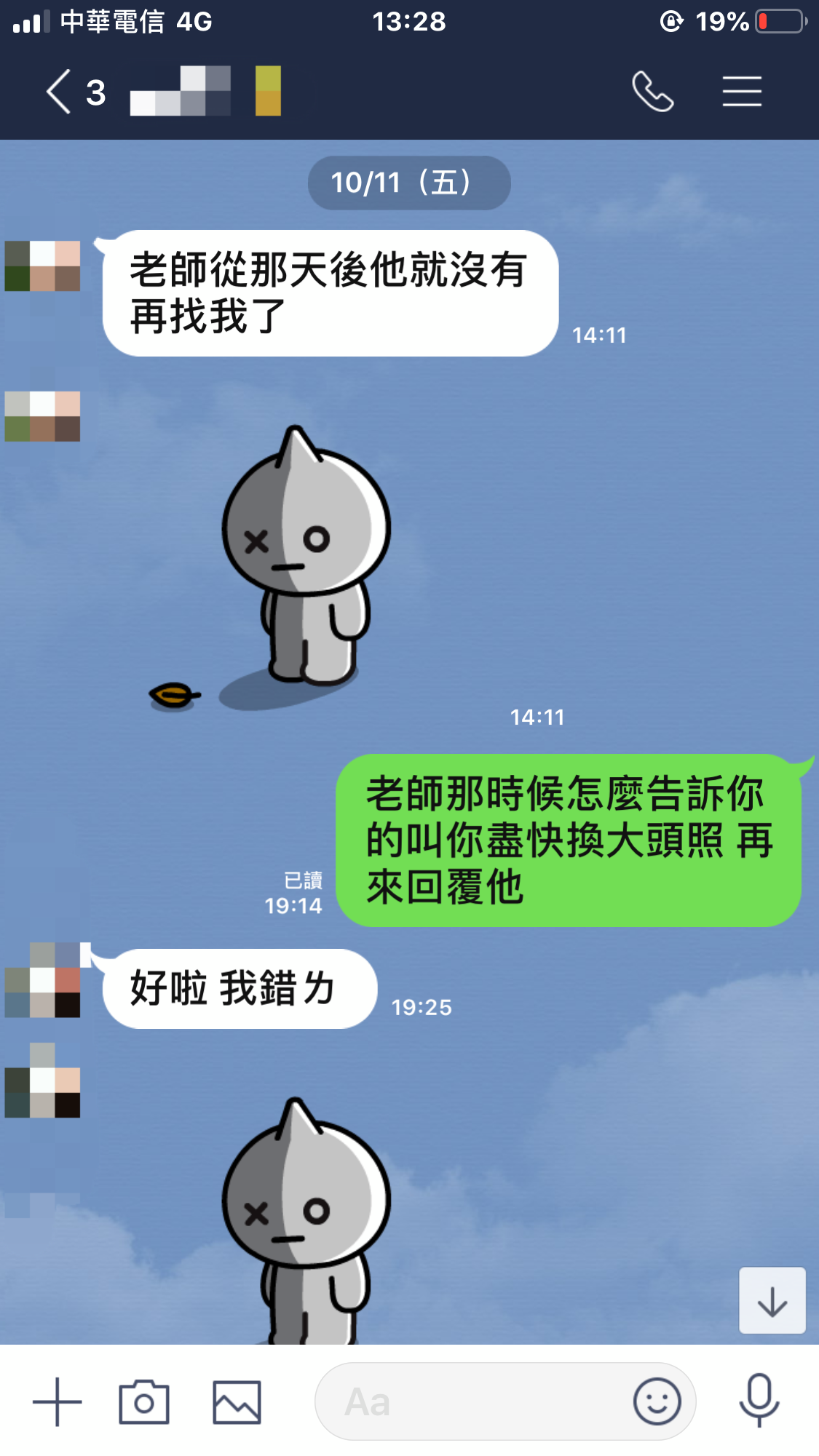Open sender's avatar beside 老師從那天後 message
819x1456 pixels.
tap(42, 266)
